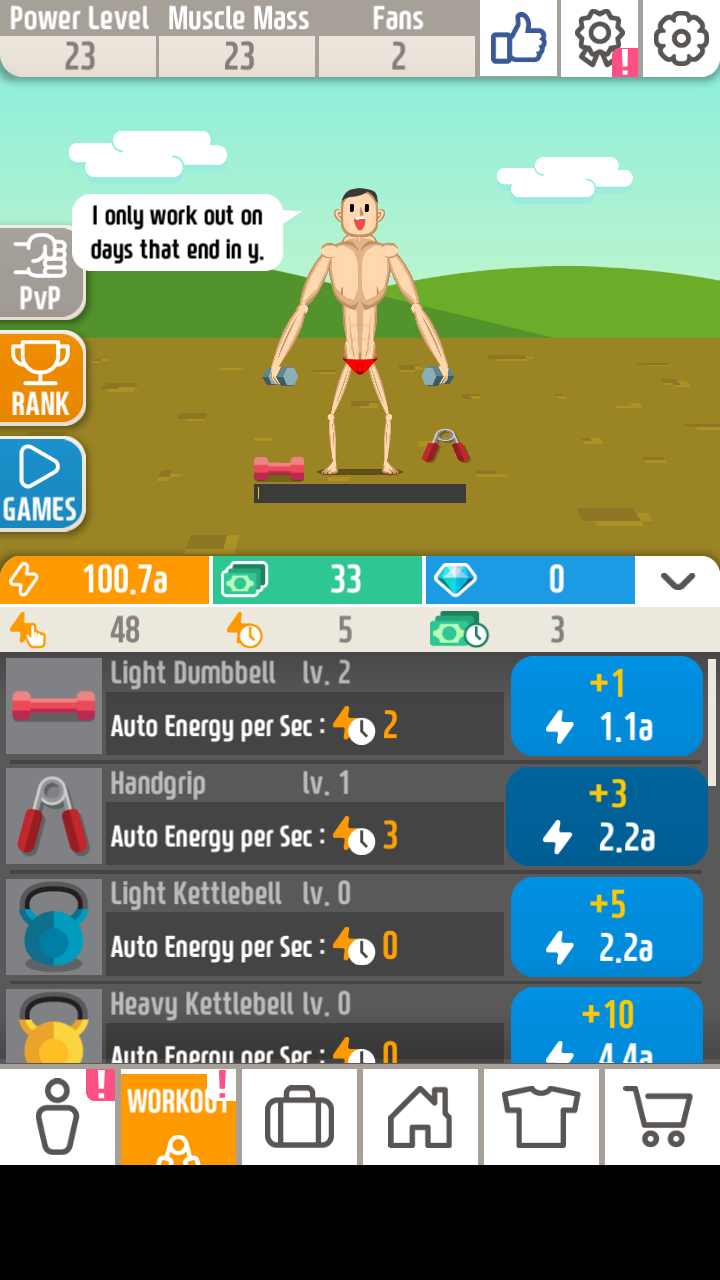720x1280 pixels.
Task: Upgrade Light Dumbbell for 1.1a energy
Action: (607, 706)
